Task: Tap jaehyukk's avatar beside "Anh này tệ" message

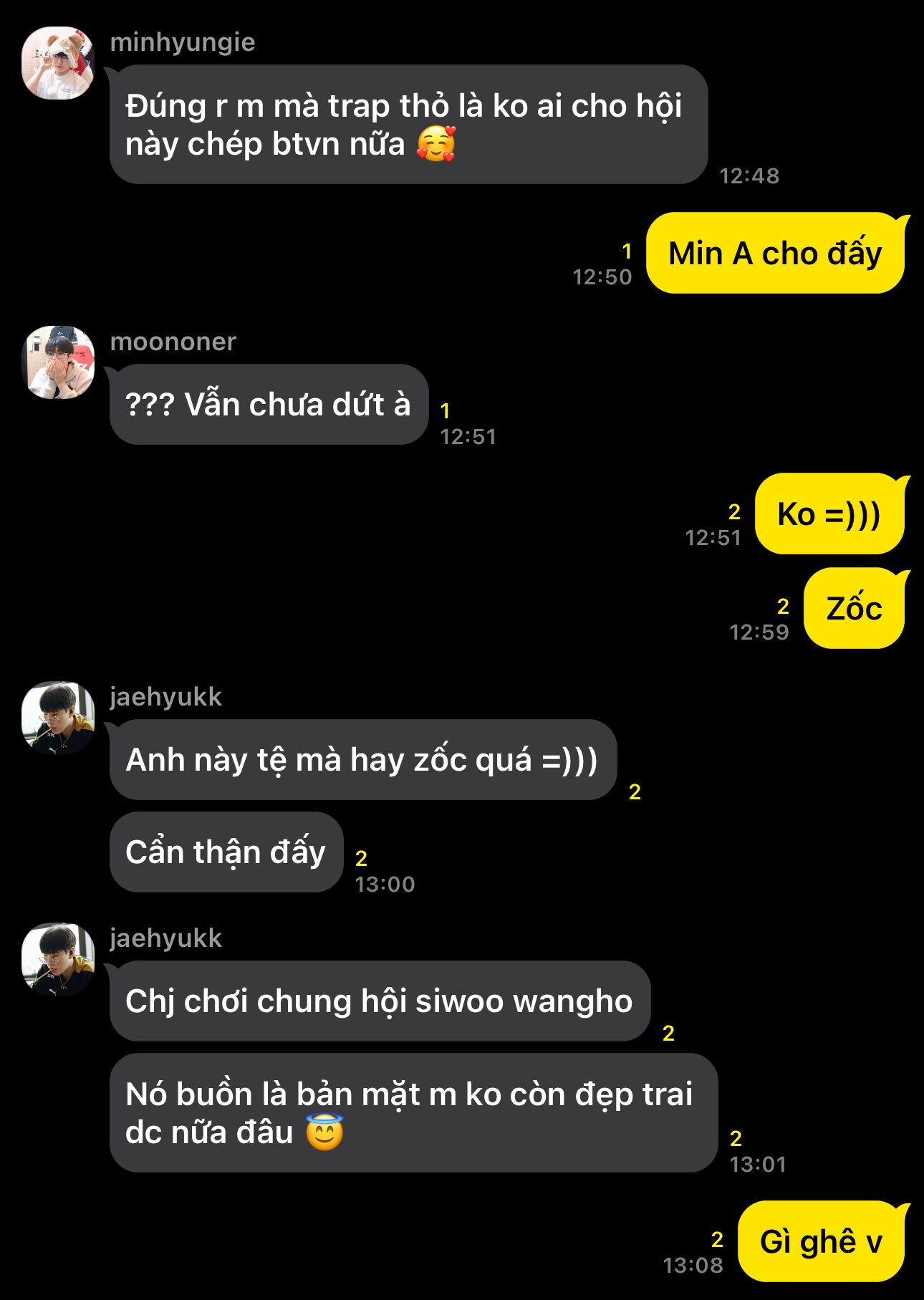Action: click(58, 717)
